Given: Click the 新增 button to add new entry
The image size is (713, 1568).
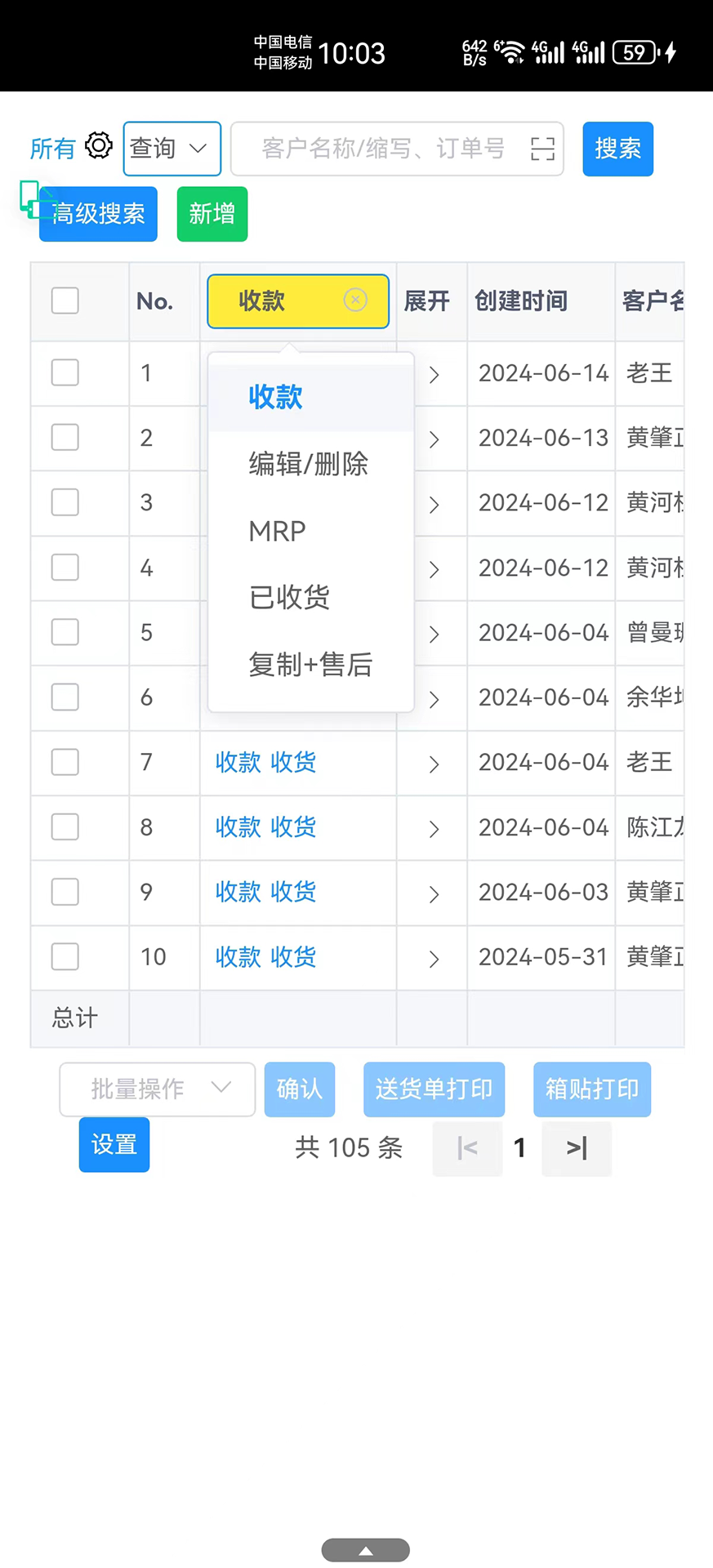Looking at the screenshot, I should tap(212, 214).
